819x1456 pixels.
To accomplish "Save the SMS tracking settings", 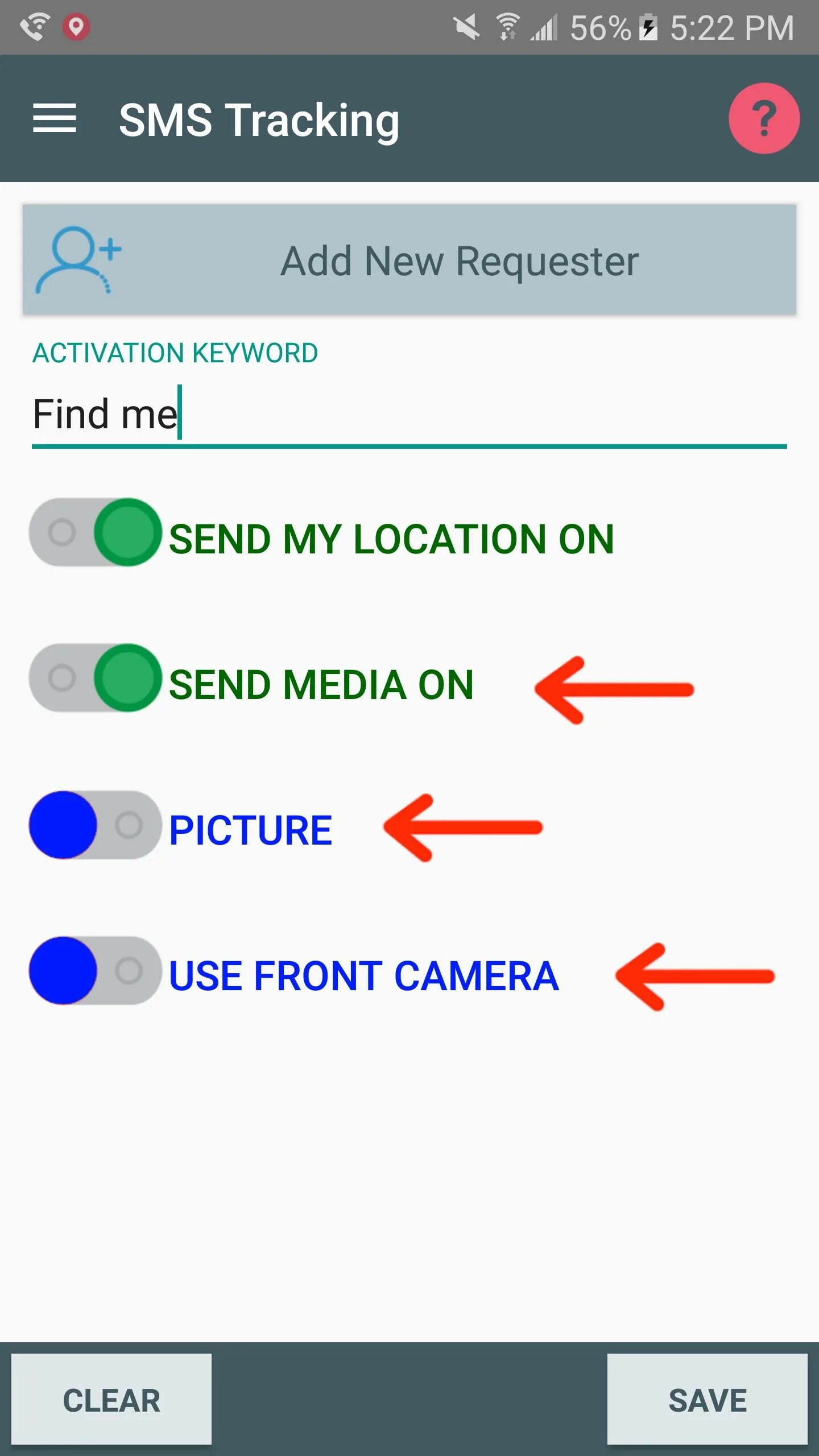I will click(707, 1399).
